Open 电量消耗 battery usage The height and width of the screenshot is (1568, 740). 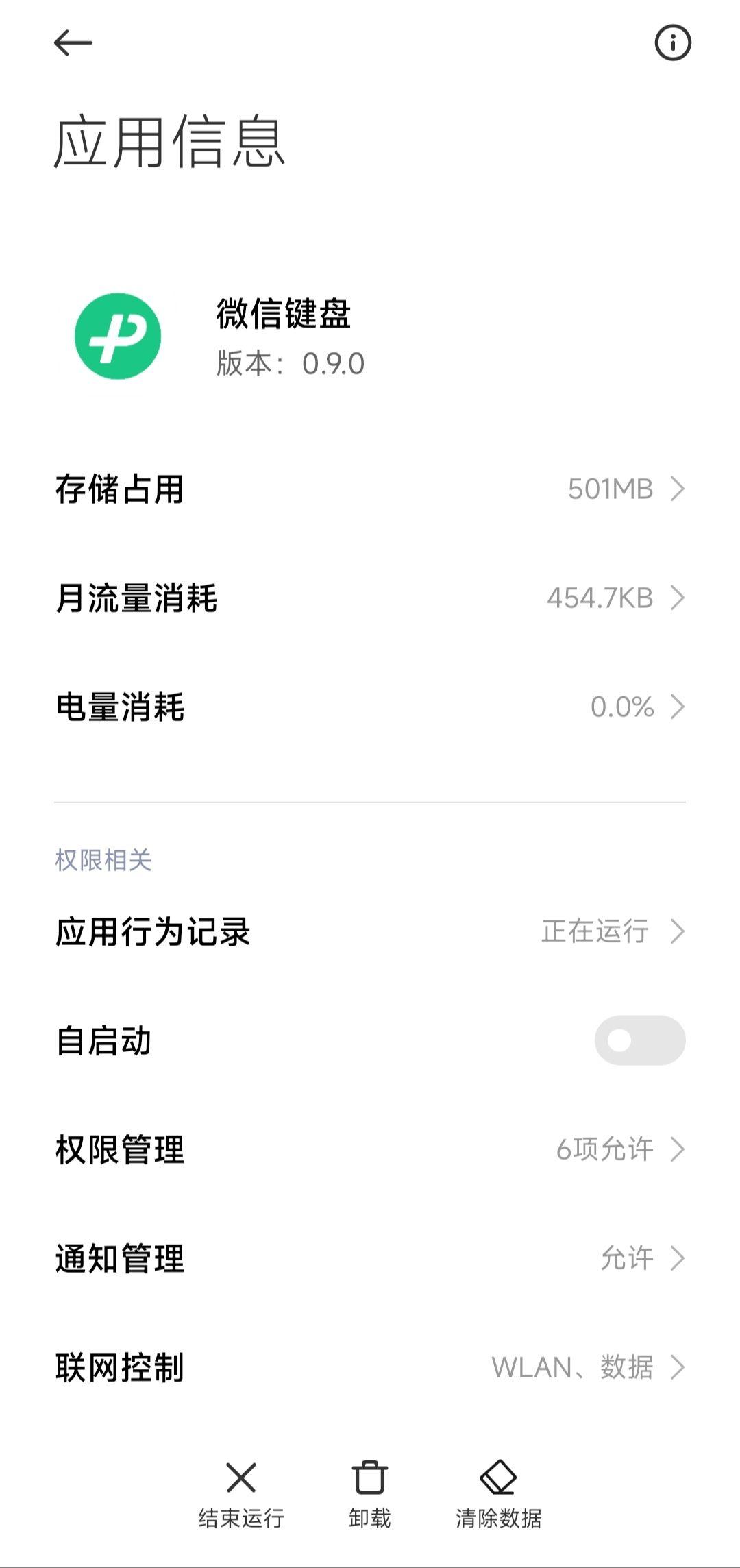tap(370, 707)
